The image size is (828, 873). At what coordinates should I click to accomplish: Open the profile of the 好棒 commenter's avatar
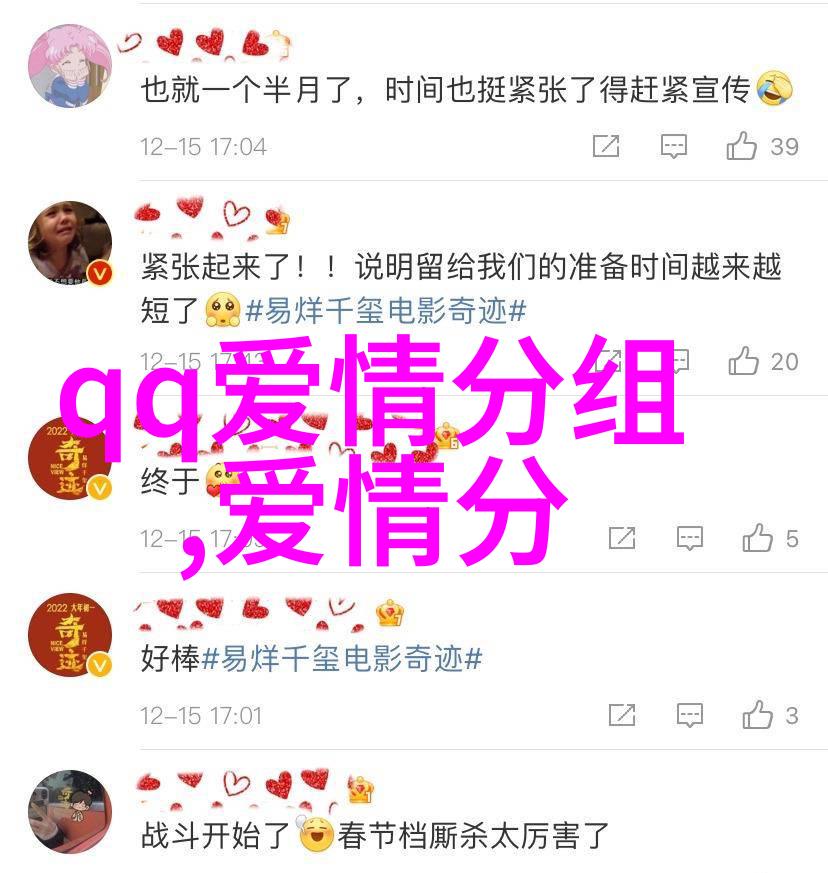pyautogui.click(x=69, y=635)
